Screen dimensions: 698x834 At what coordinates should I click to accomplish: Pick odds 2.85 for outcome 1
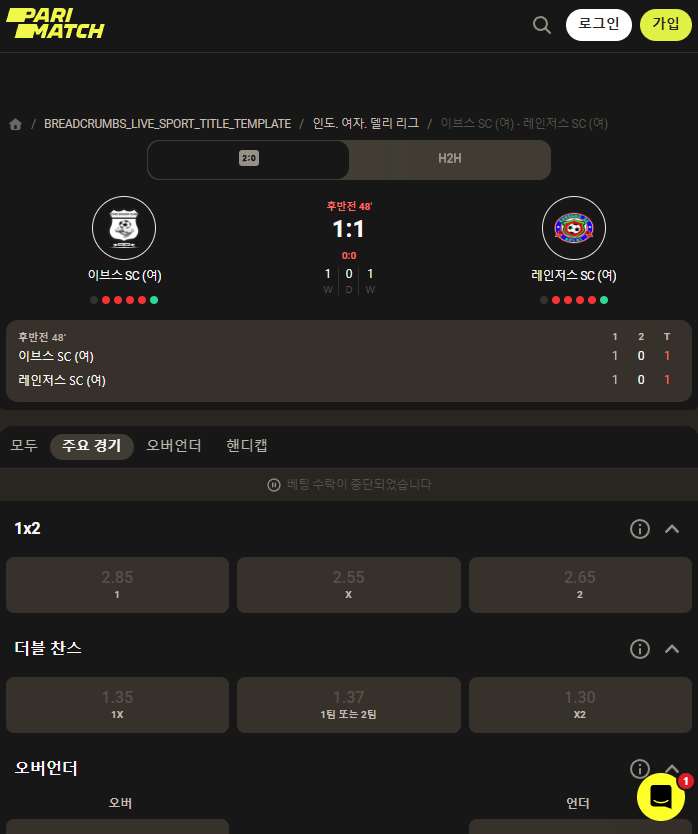coord(117,584)
